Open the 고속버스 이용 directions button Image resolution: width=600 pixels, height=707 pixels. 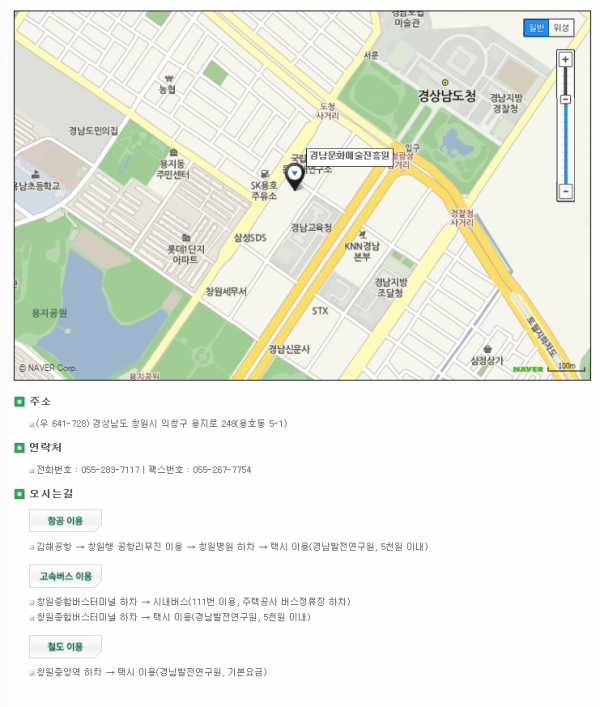(x=65, y=577)
